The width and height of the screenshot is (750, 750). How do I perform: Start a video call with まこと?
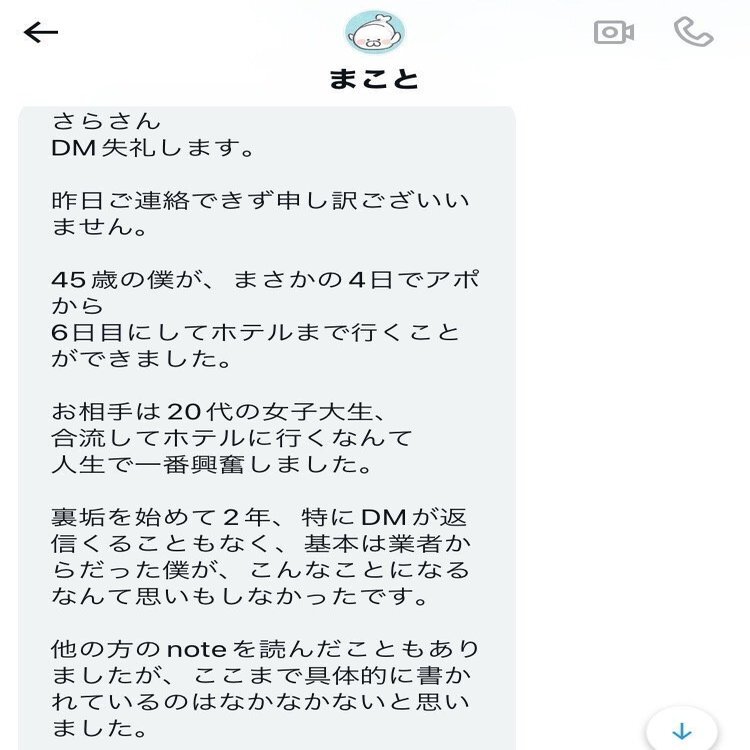click(x=613, y=33)
